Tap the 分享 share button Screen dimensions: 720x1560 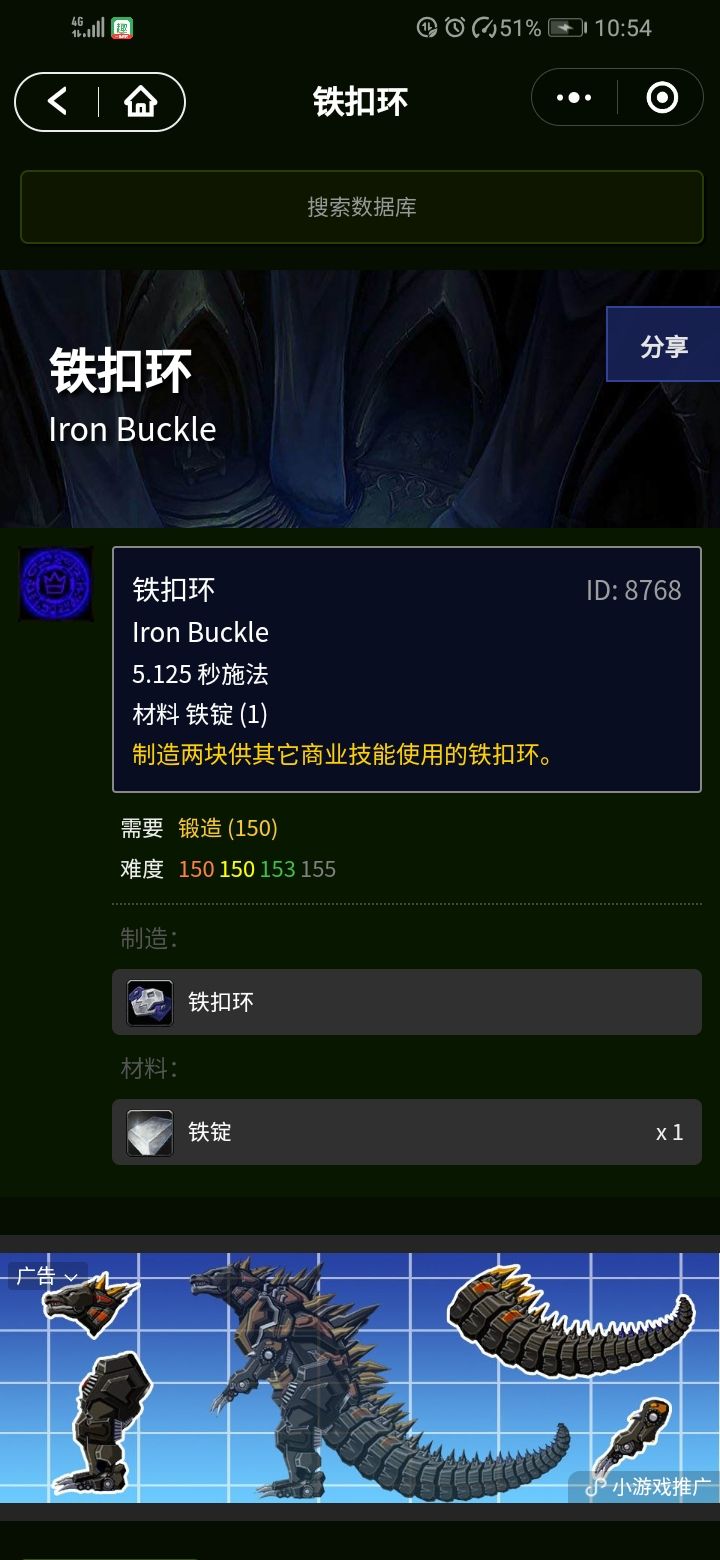[x=662, y=344]
